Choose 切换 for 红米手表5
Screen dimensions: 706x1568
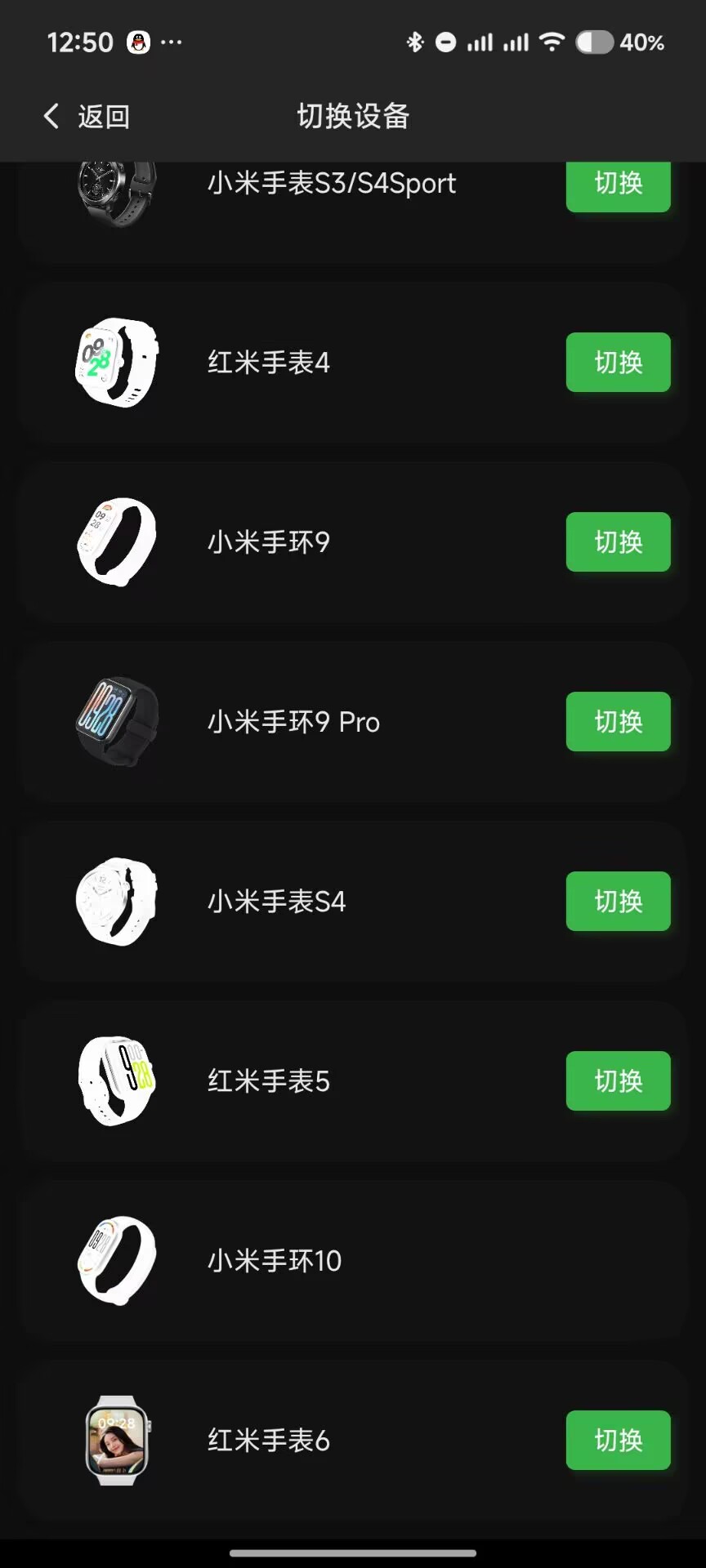tap(618, 1081)
